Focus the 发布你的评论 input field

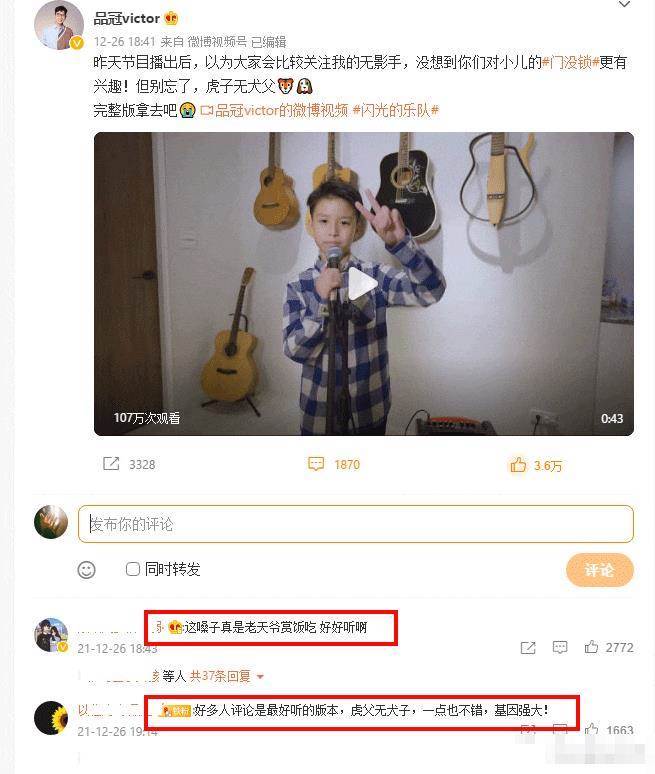coord(355,524)
